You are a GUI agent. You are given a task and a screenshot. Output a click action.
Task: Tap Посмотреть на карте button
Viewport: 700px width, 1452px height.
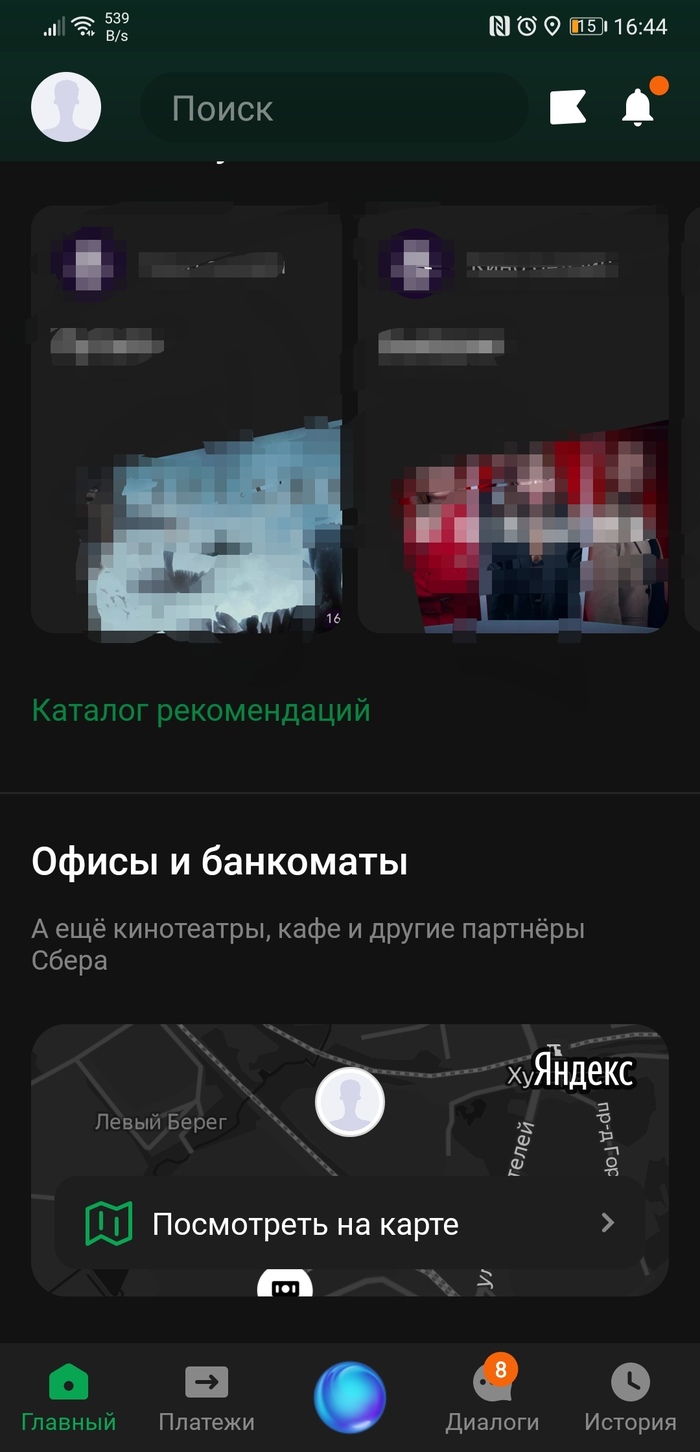349,1223
